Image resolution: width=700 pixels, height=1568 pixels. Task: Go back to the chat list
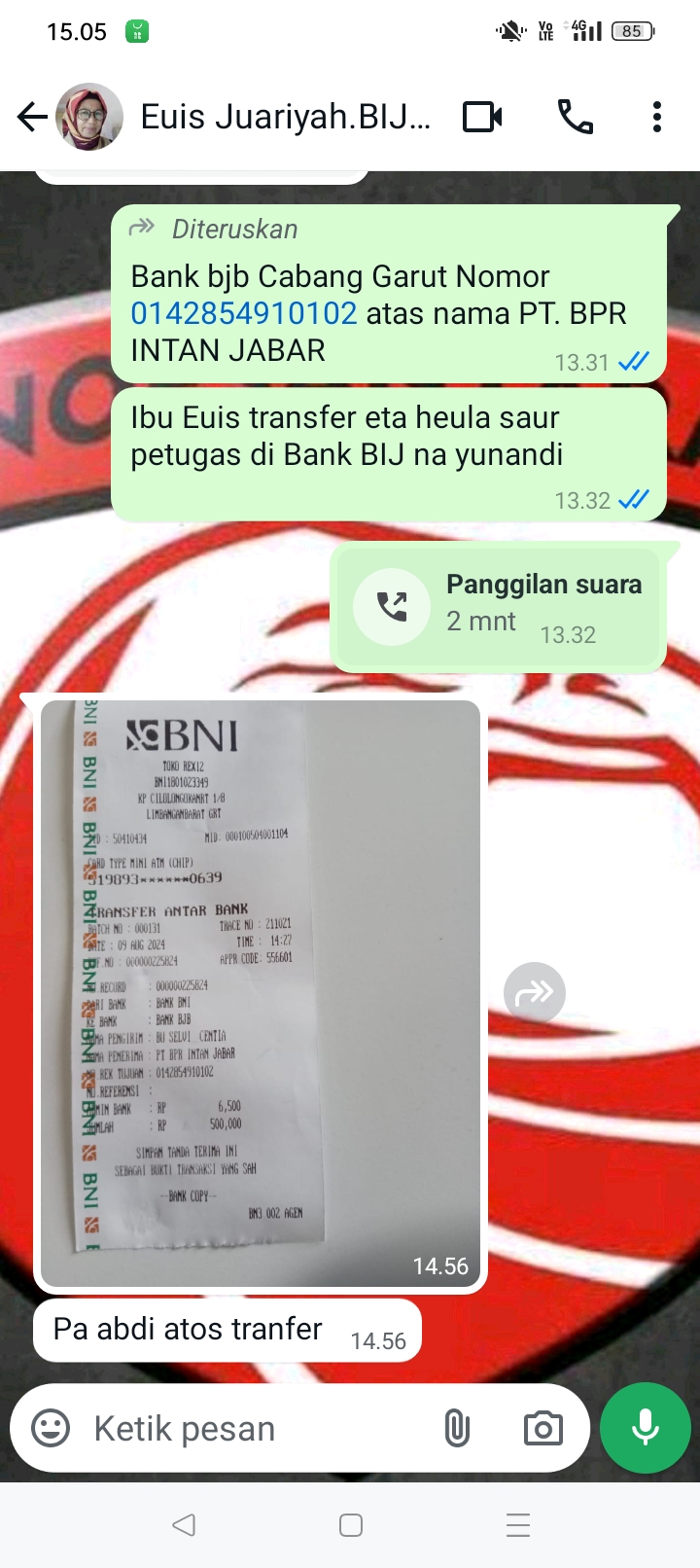tap(32, 118)
